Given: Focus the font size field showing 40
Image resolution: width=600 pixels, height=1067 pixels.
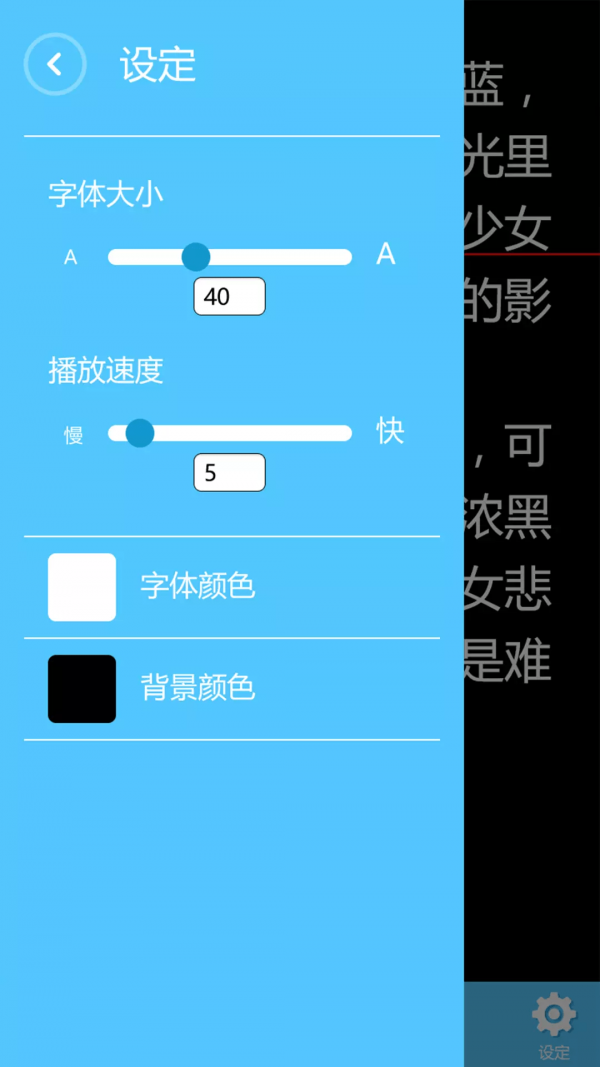Looking at the screenshot, I should coord(229,296).
